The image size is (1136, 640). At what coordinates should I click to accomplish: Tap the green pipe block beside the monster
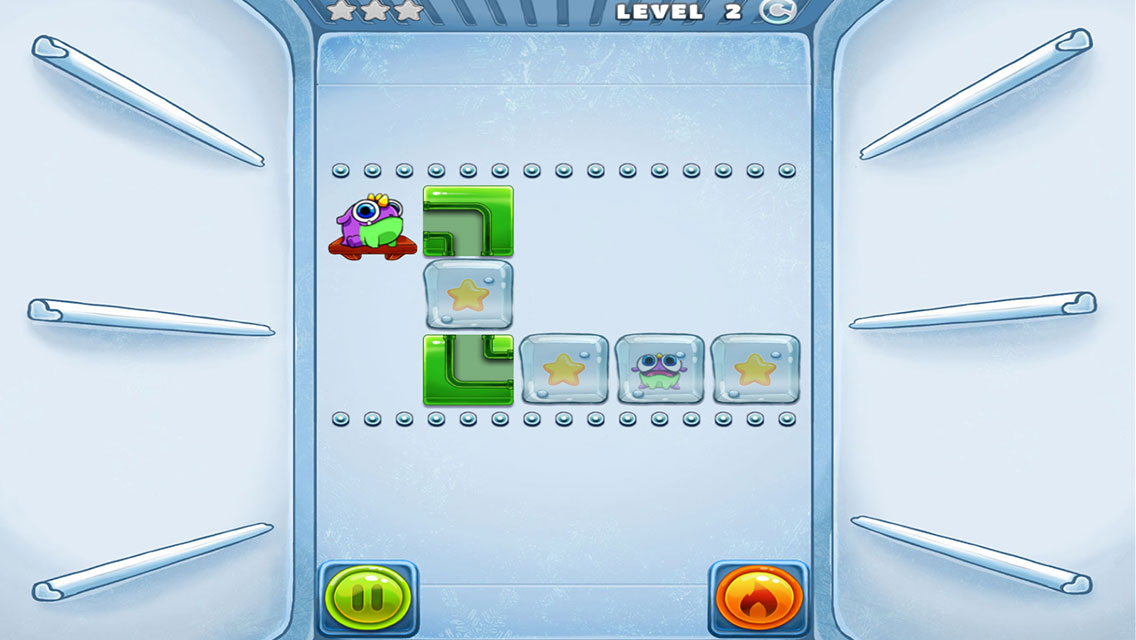point(468,221)
